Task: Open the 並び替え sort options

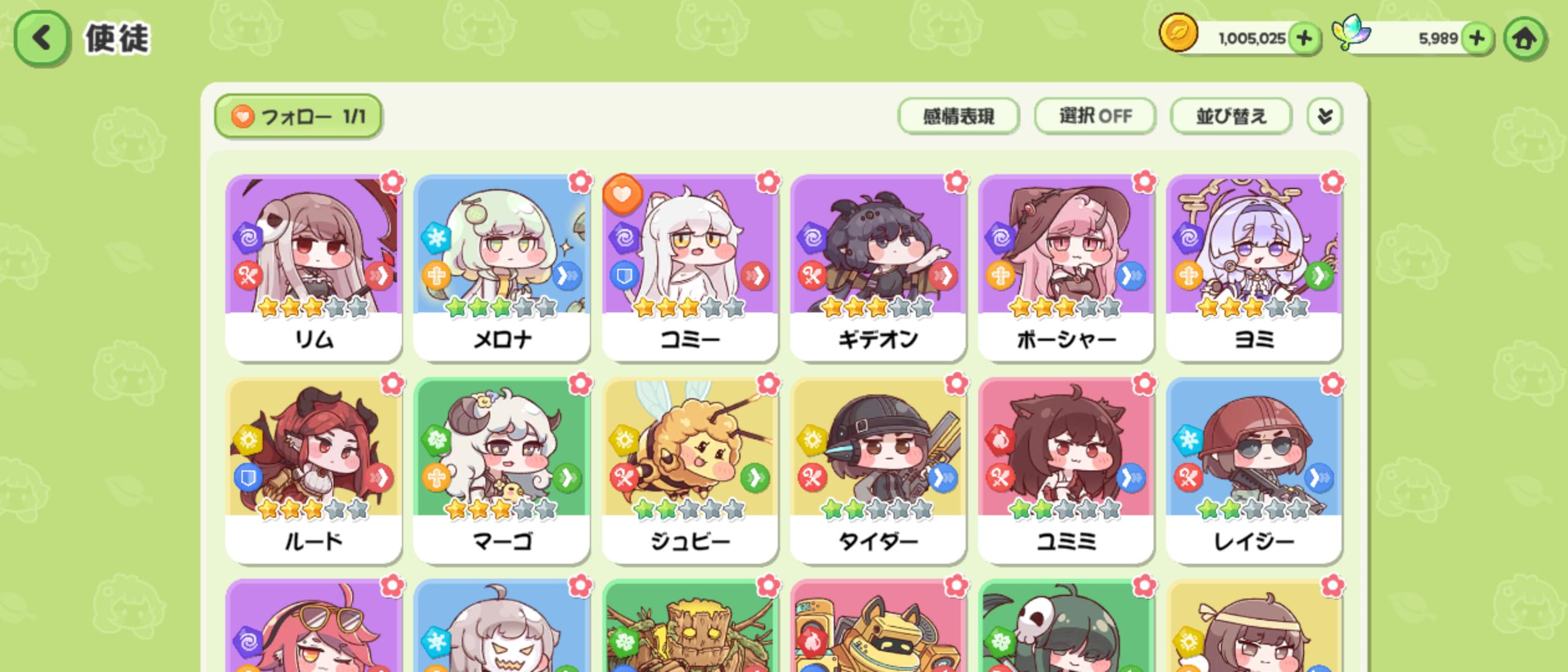Action: 1230,116
